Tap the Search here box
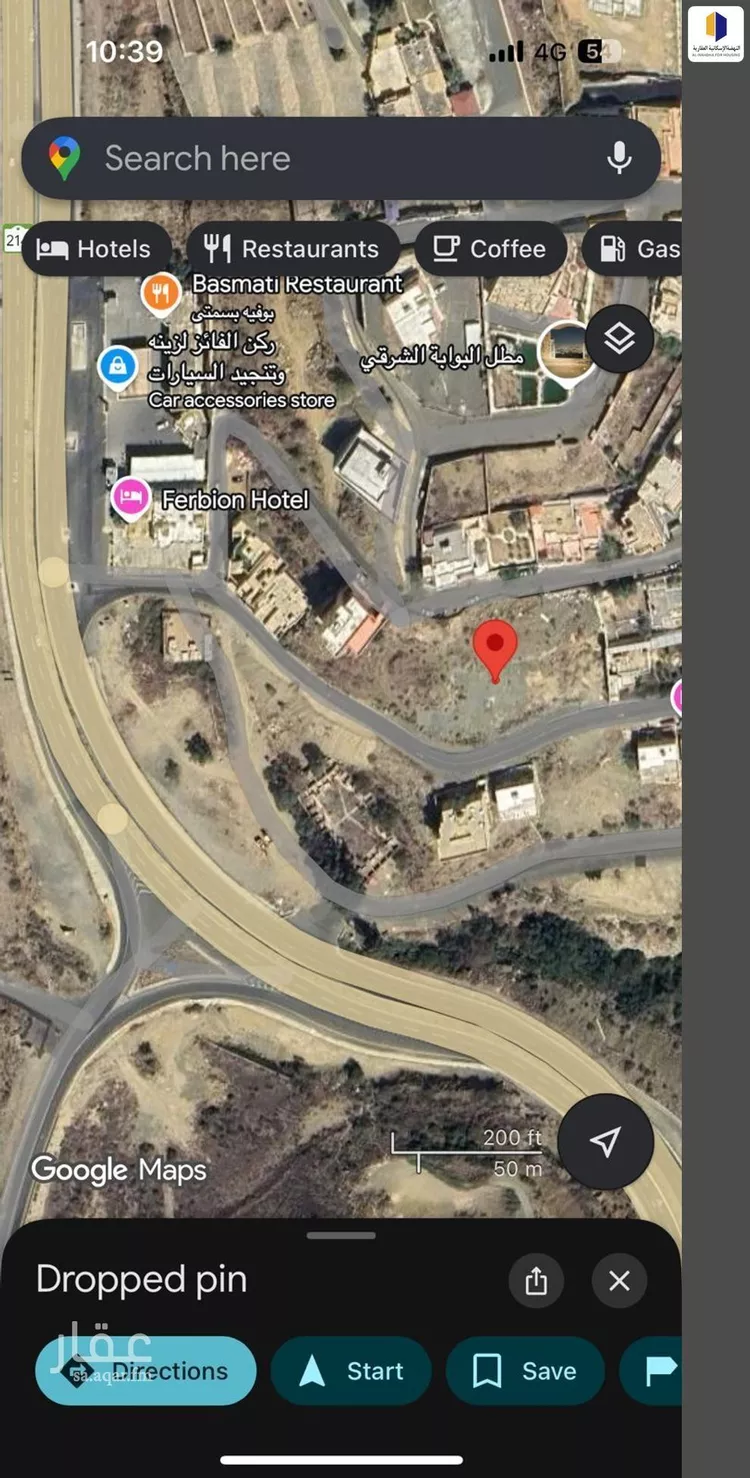This screenshot has width=750, height=1478. click(x=300, y=158)
